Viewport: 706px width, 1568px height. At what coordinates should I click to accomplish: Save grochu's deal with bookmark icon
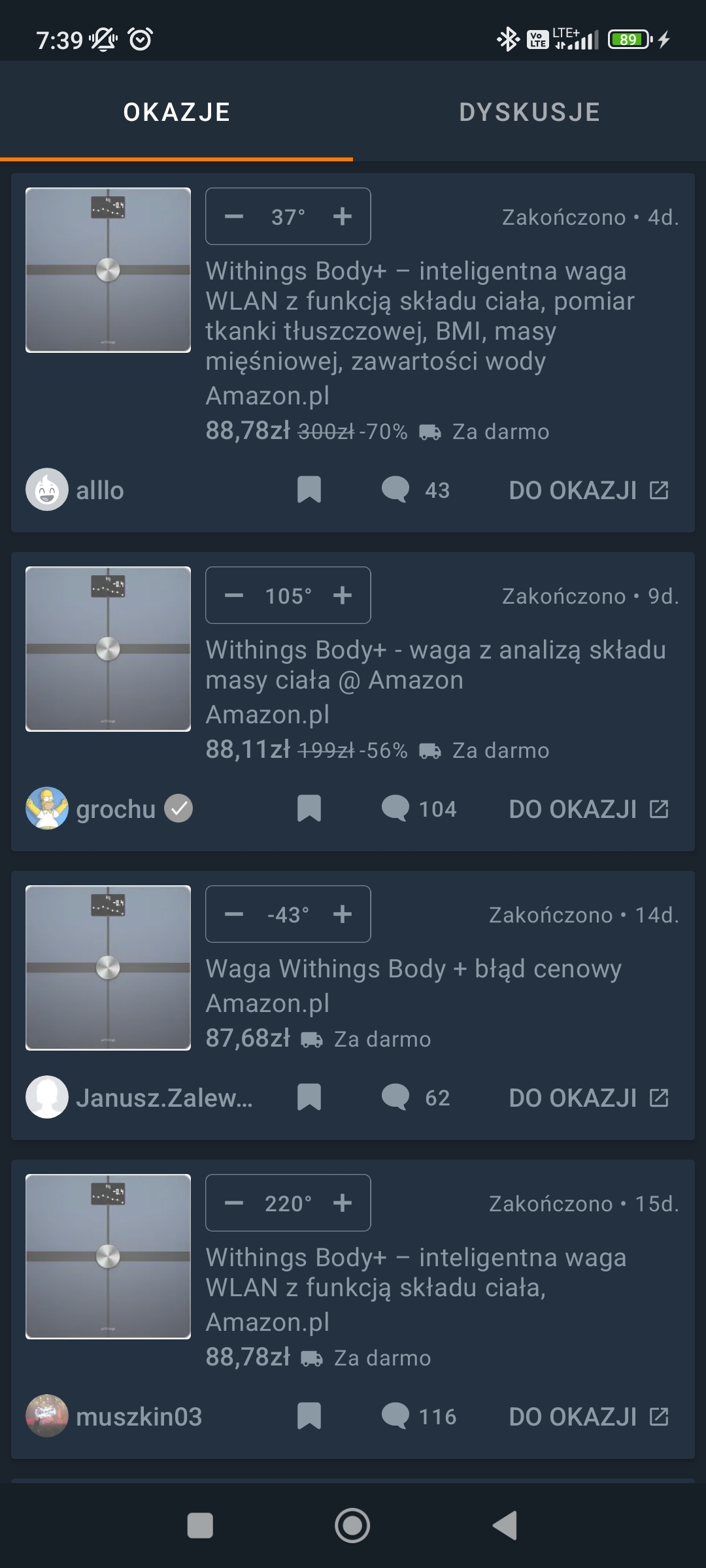tap(309, 808)
